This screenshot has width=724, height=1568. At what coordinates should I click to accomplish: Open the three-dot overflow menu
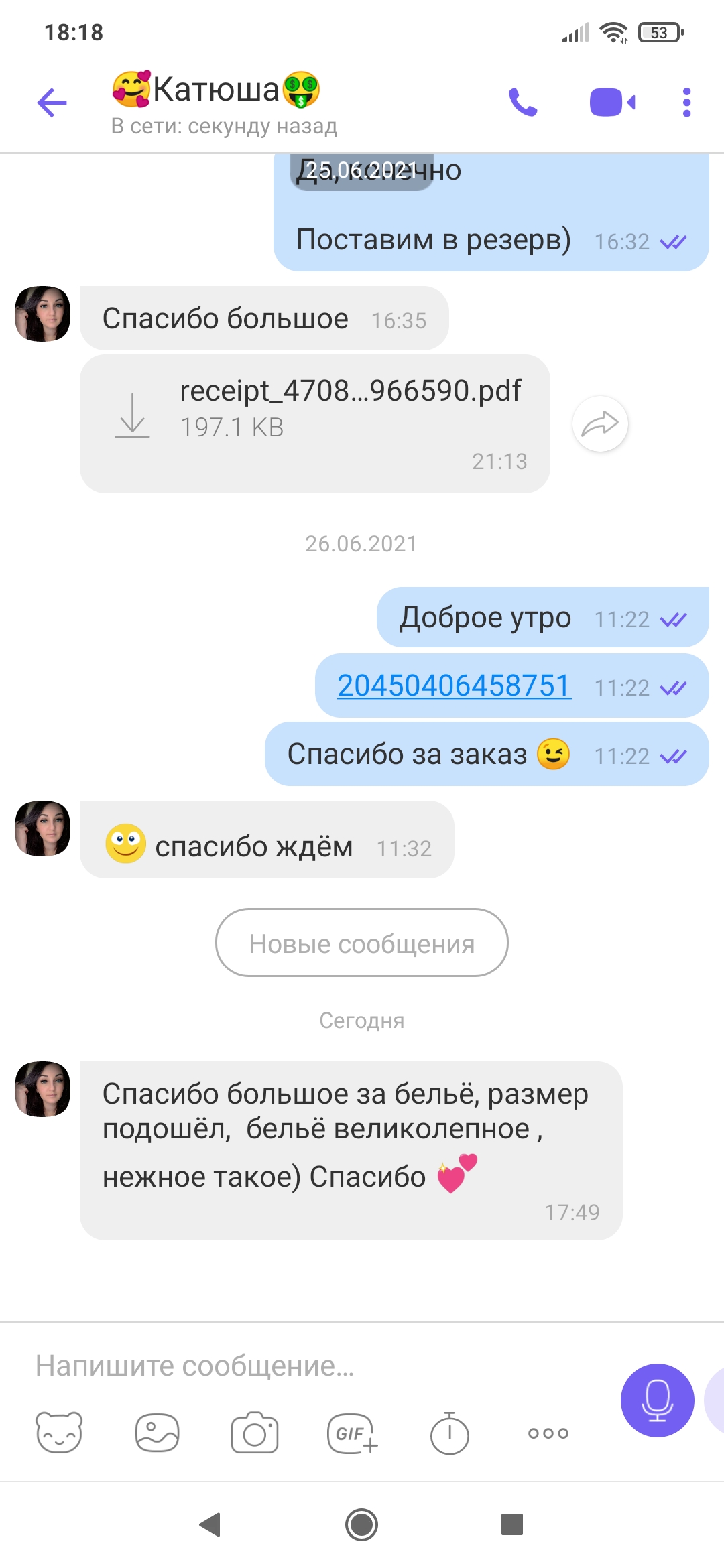pos(686,103)
